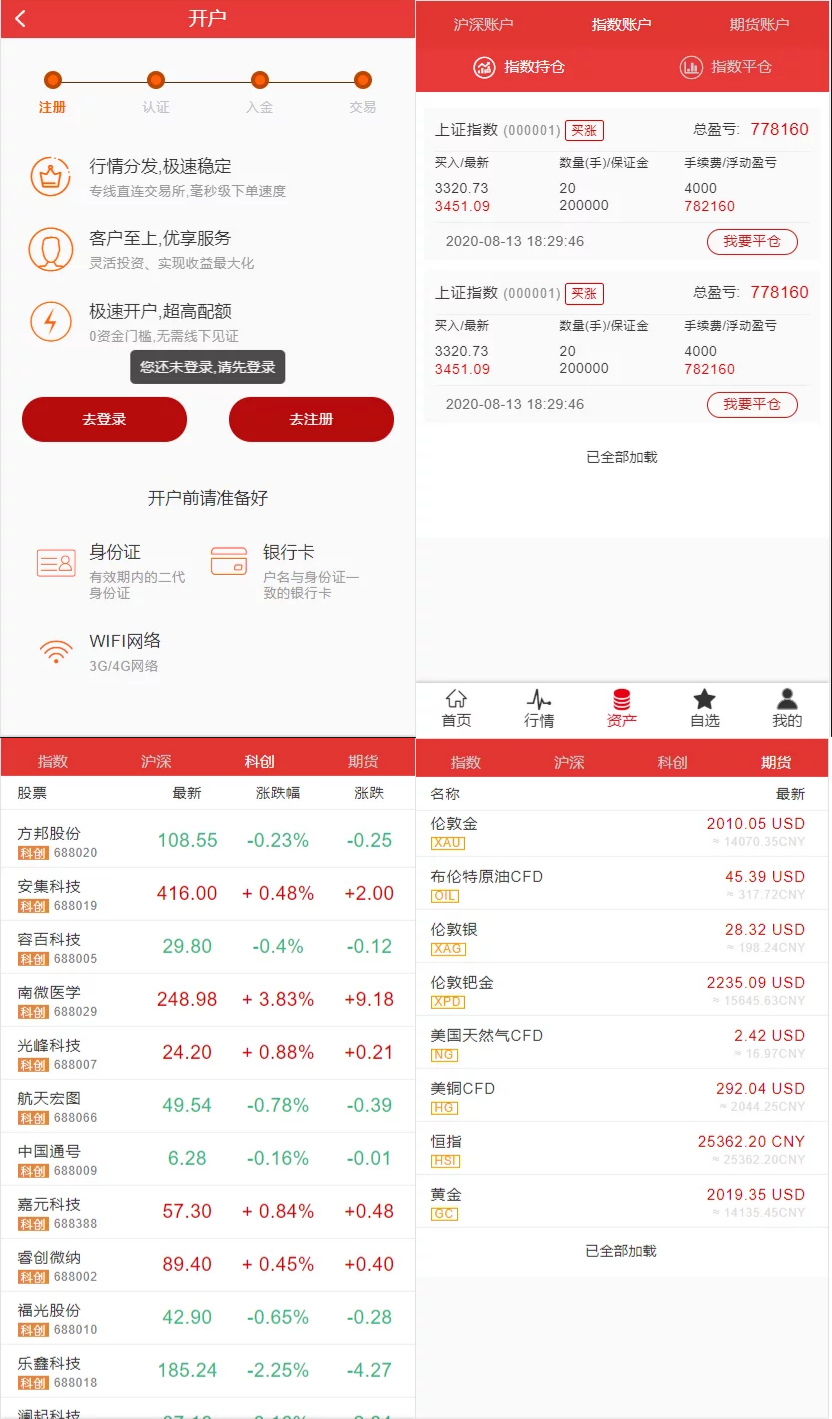Open the 沪深账户 tab
Image resolution: width=832 pixels, height=1419 pixels.
(x=485, y=21)
